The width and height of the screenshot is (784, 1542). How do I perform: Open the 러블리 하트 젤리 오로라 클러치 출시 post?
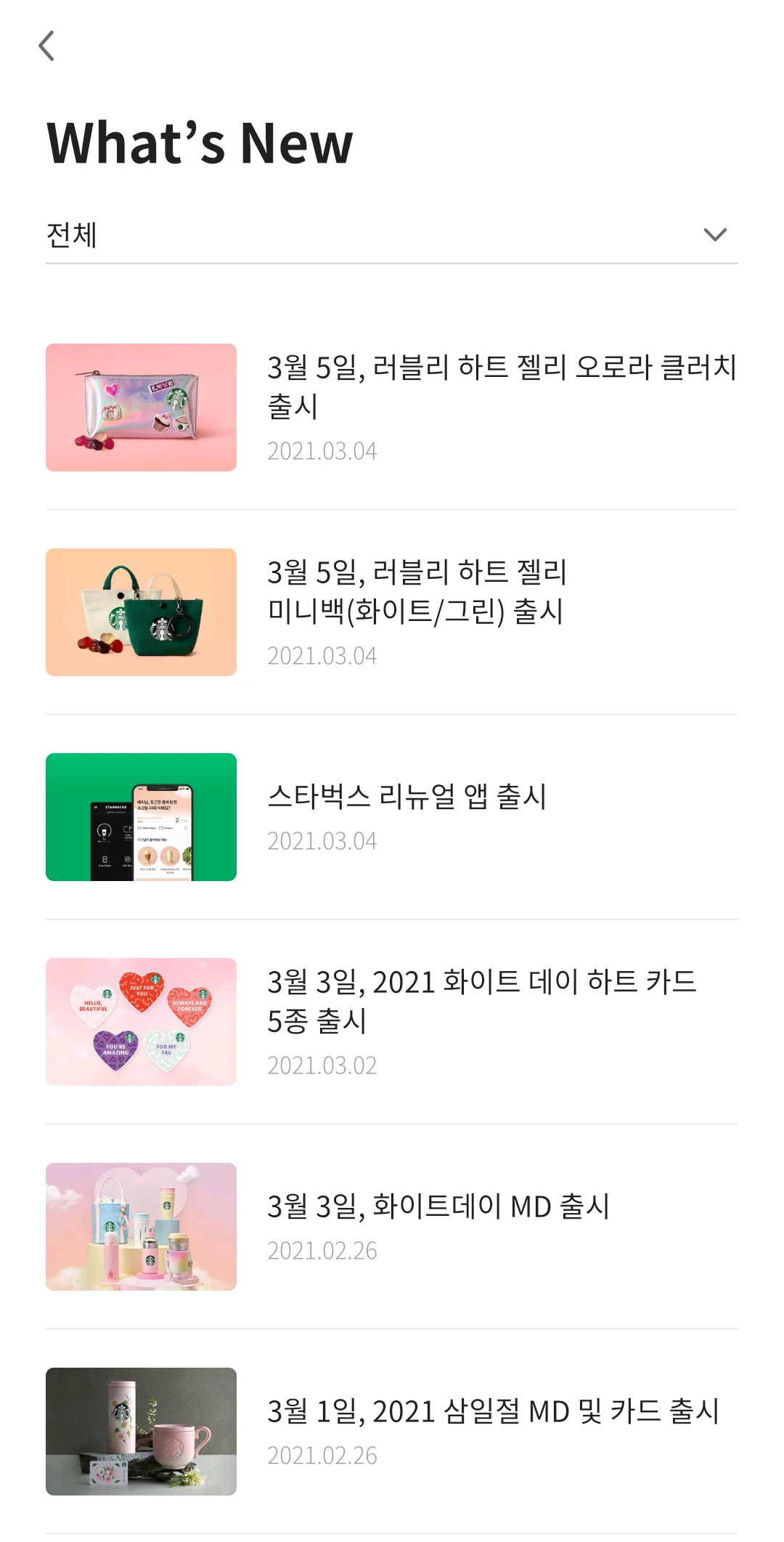[501, 386]
